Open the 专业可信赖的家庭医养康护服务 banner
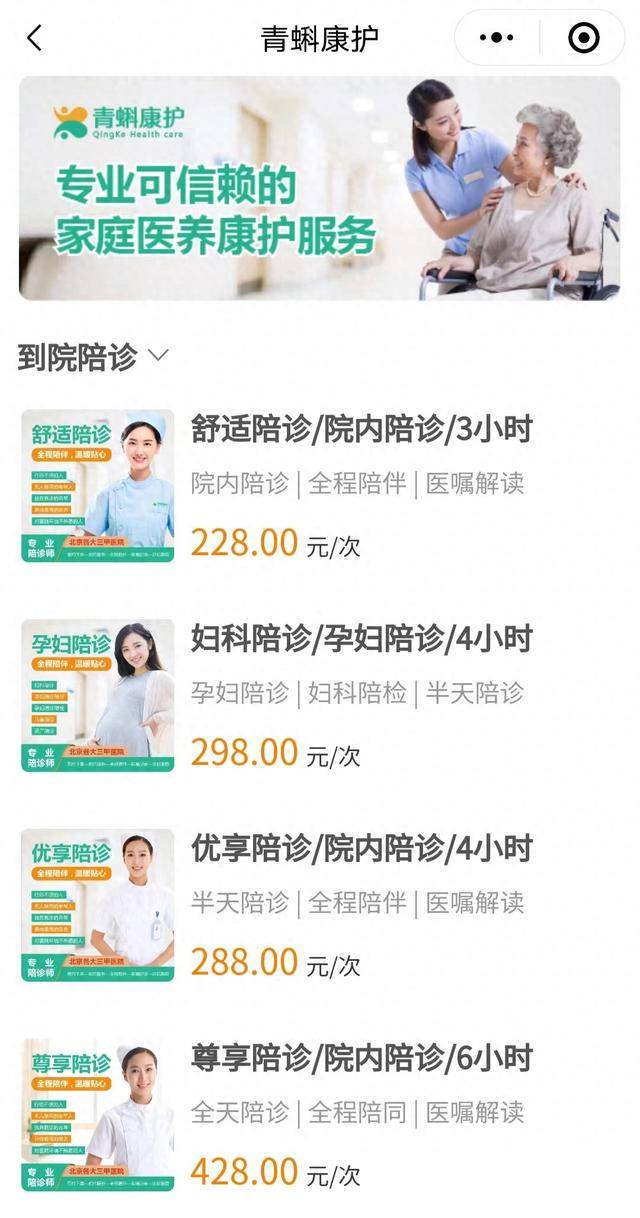The width and height of the screenshot is (640, 1218). click(320, 188)
